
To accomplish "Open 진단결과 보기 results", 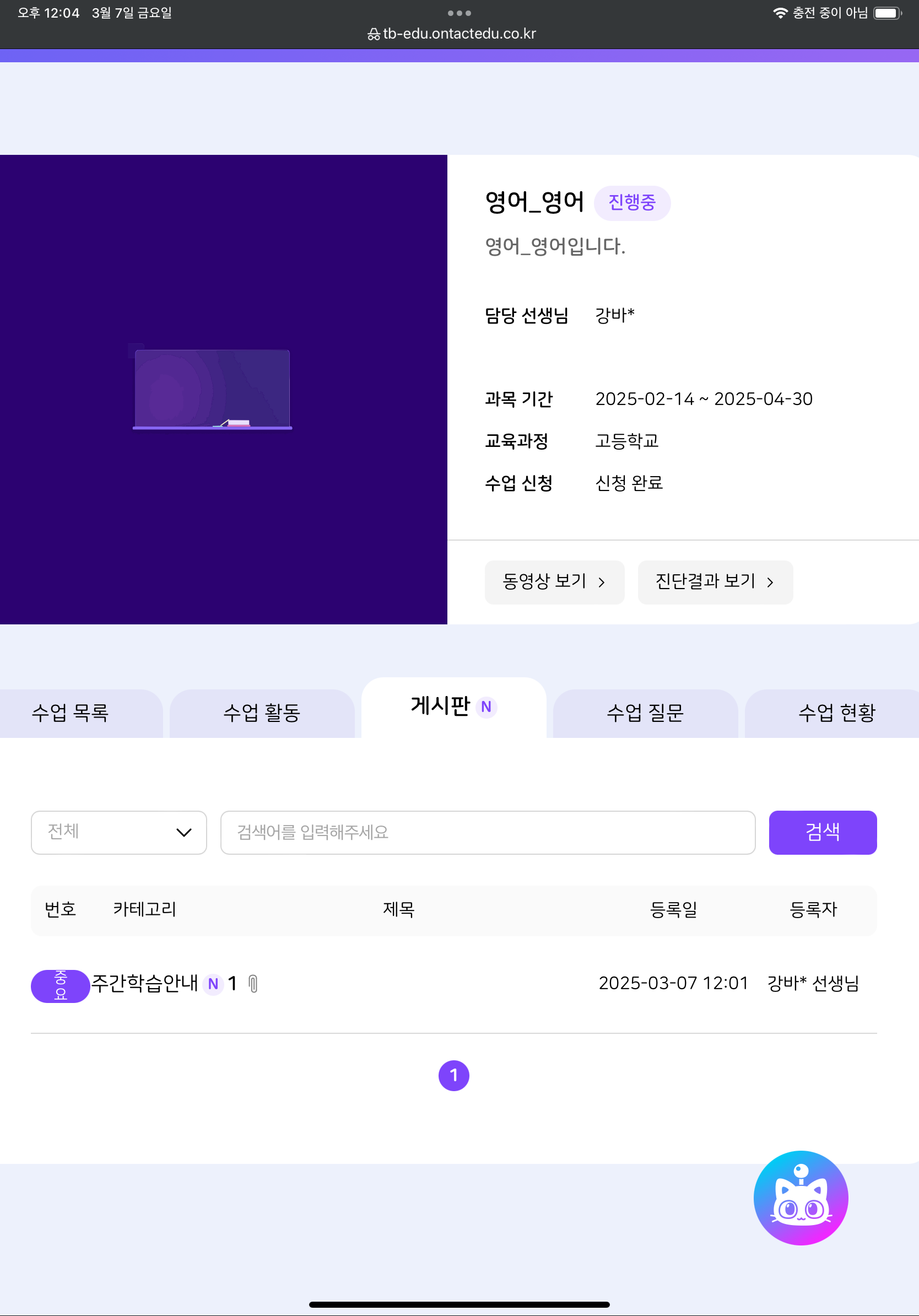I will click(715, 582).
